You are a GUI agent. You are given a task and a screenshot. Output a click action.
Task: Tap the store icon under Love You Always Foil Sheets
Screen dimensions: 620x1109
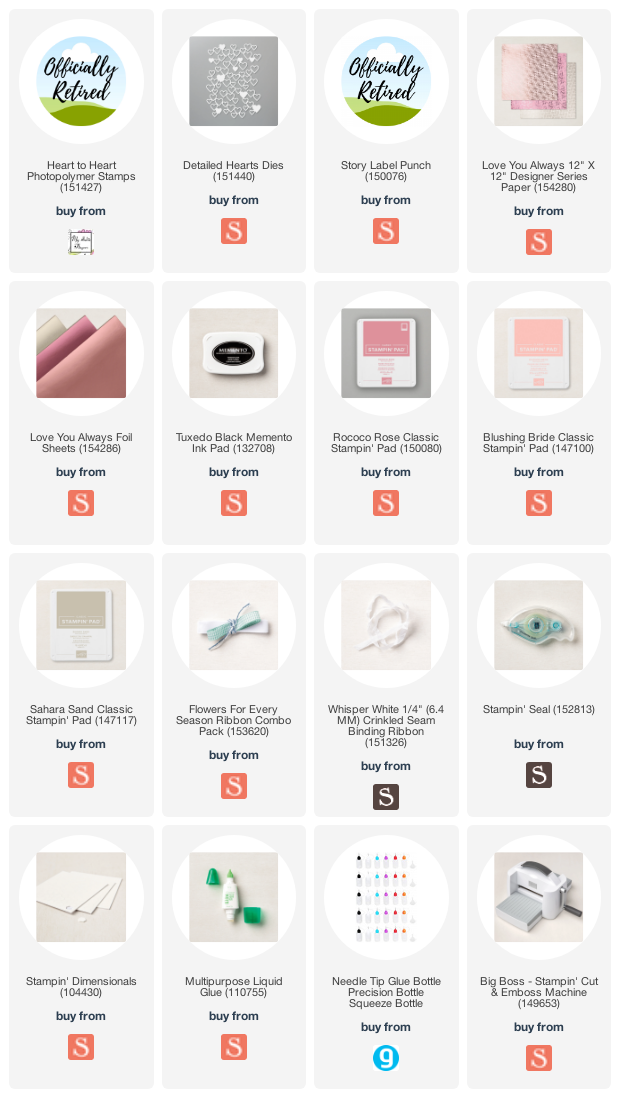pyautogui.click(x=81, y=503)
